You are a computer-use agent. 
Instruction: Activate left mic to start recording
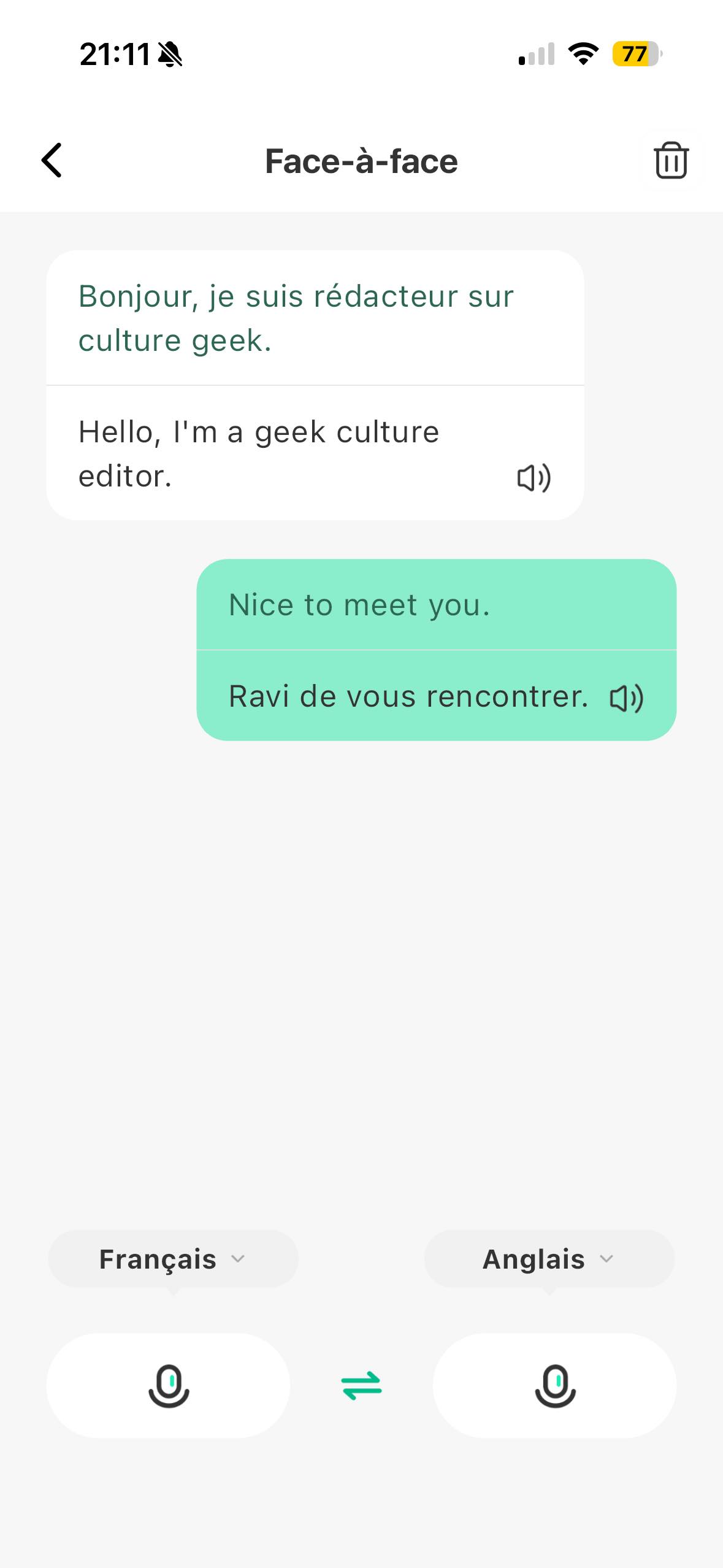pyautogui.click(x=170, y=1385)
